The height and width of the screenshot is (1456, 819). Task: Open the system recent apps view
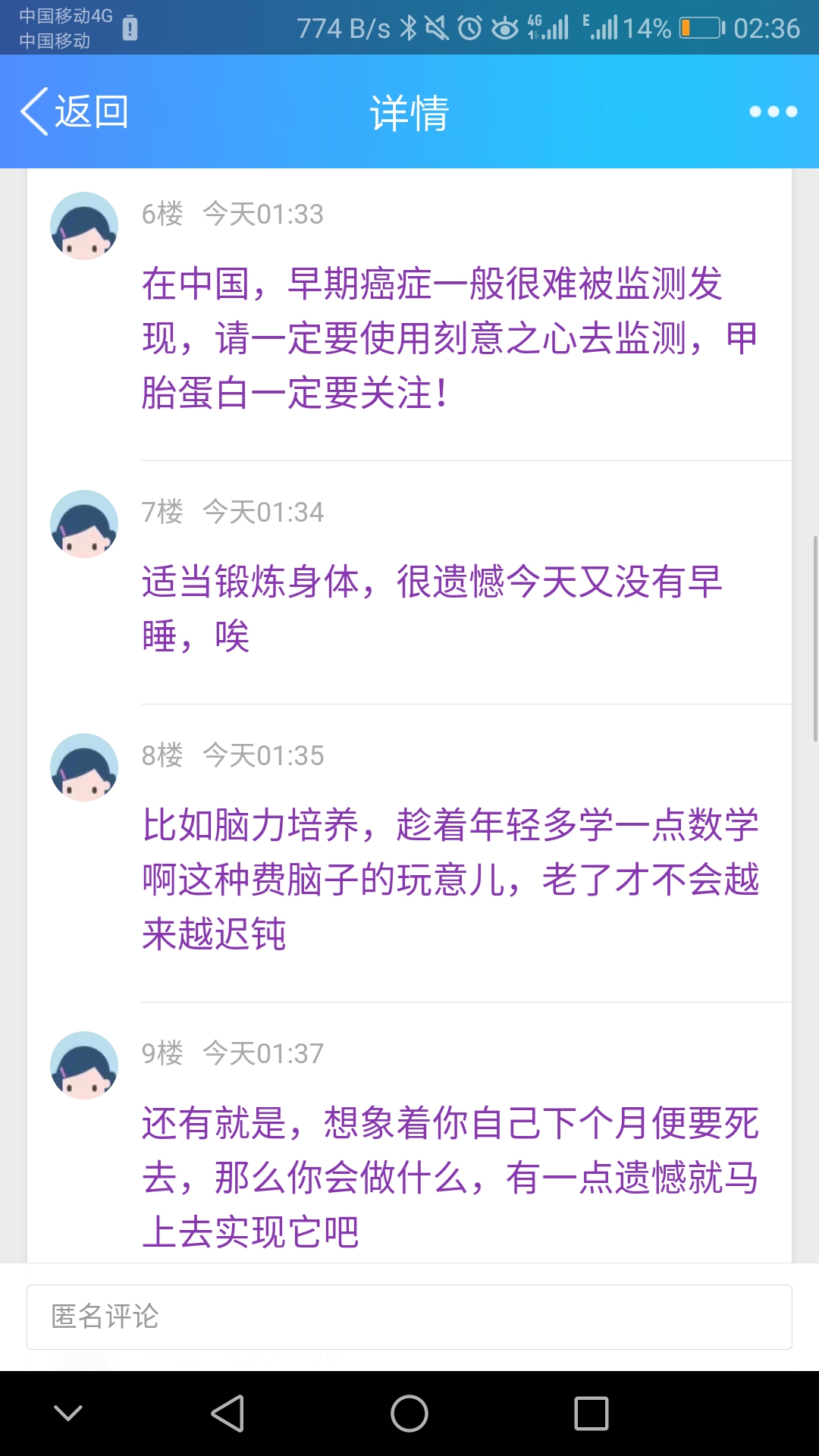591,1414
